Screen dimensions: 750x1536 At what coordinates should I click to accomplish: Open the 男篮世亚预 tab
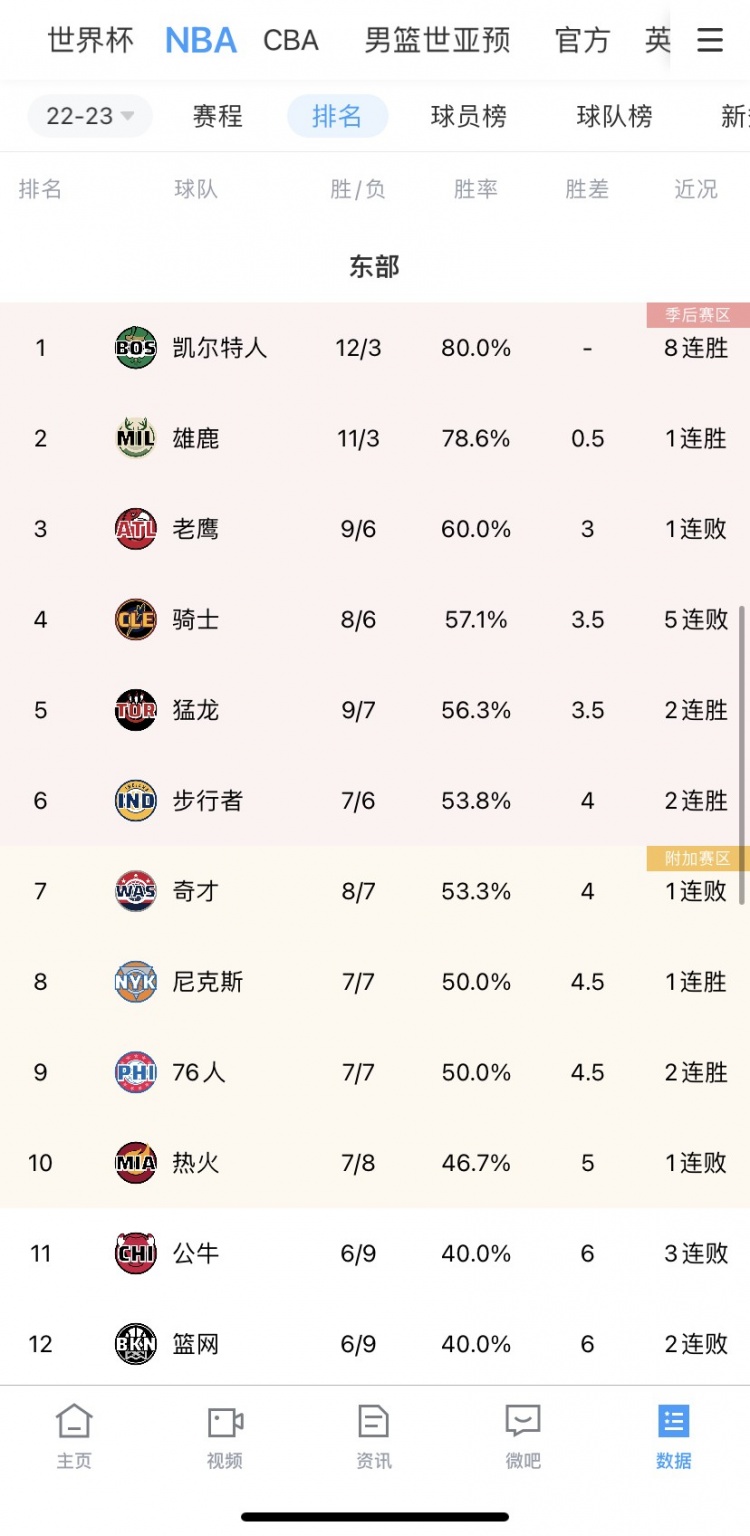pyautogui.click(x=437, y=40)
